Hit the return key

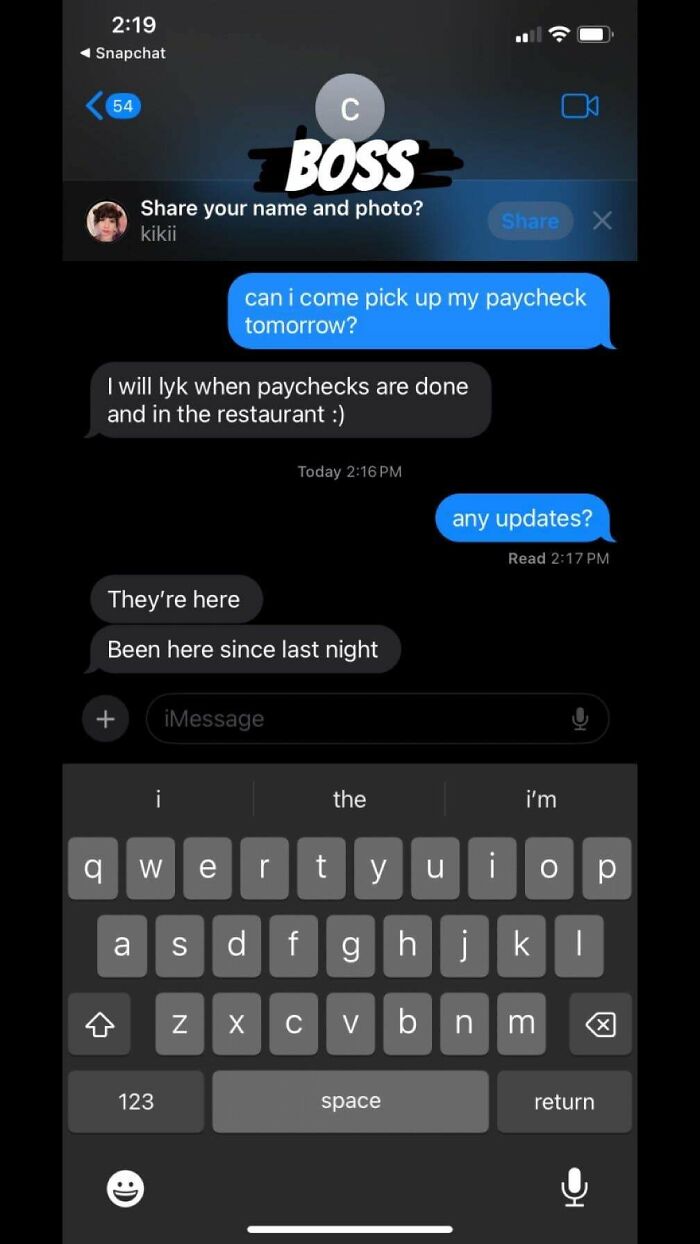pos(564,1101)
